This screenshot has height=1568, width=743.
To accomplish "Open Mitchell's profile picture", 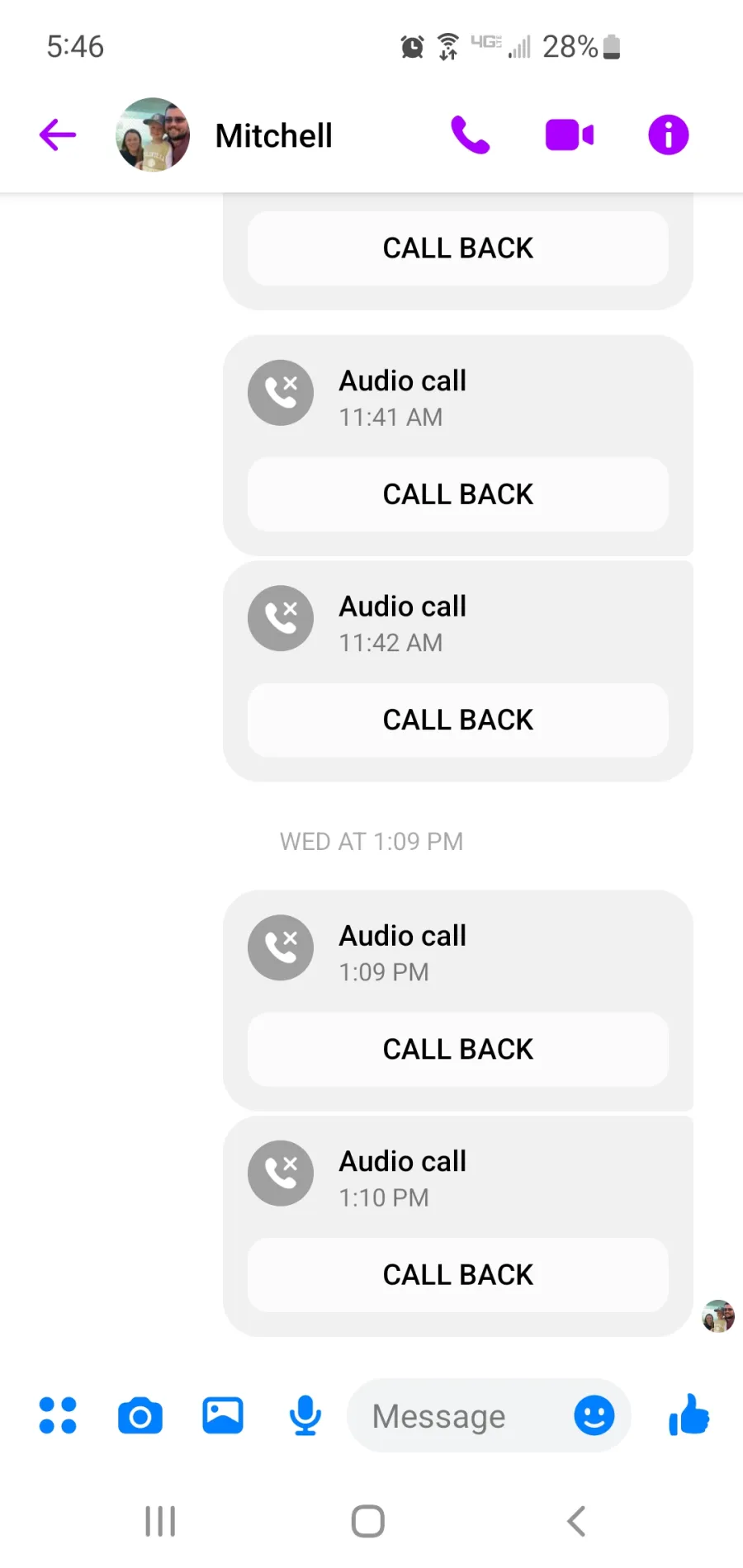I will tap(153, 135).
